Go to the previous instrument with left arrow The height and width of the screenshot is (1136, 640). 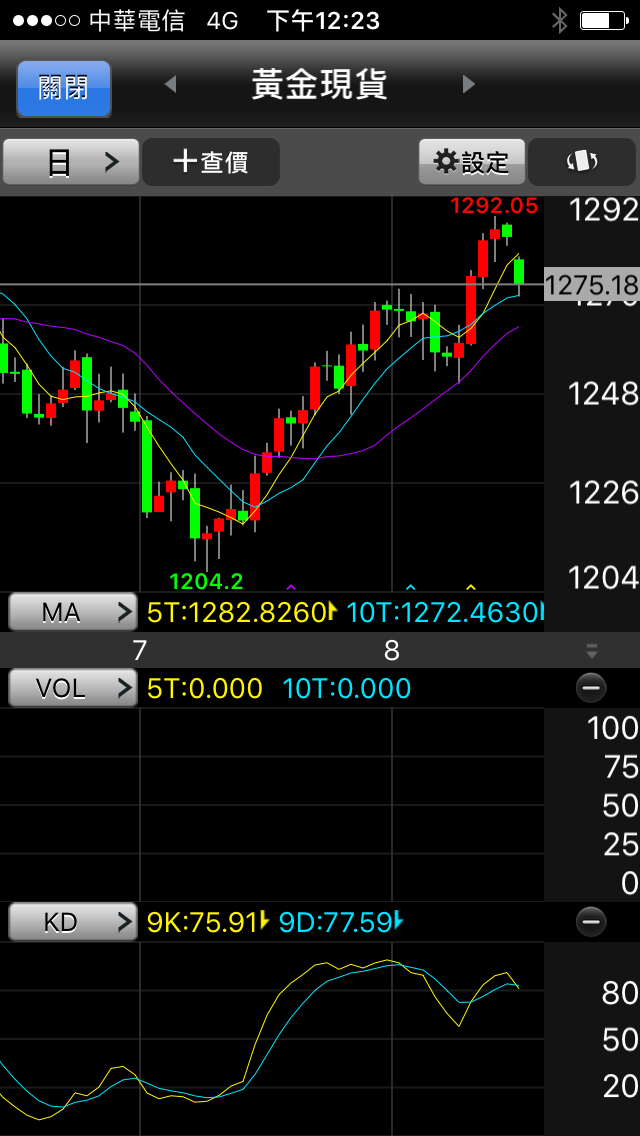tap(170, 85)
